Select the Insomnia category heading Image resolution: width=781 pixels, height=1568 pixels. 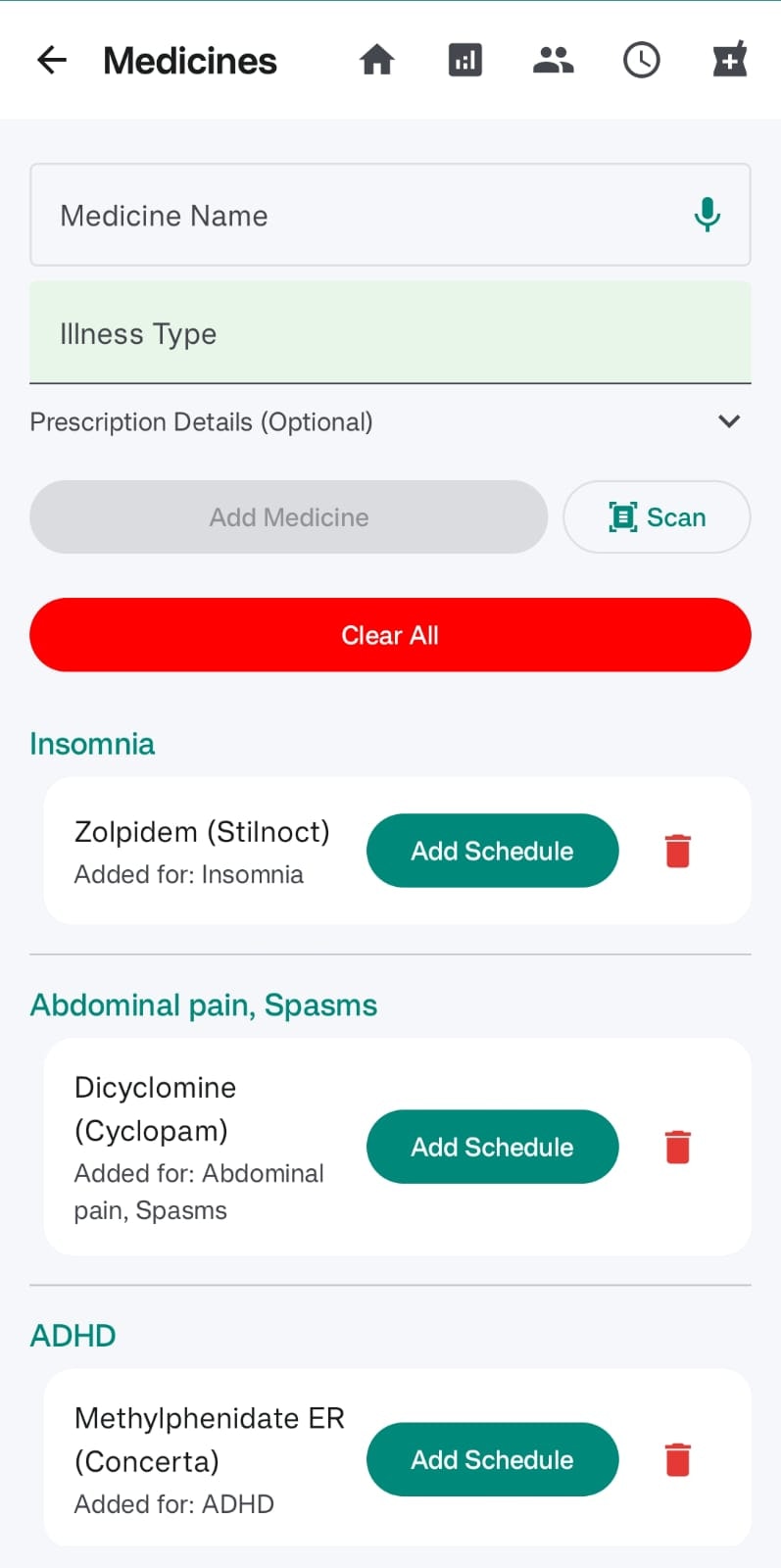92,744
